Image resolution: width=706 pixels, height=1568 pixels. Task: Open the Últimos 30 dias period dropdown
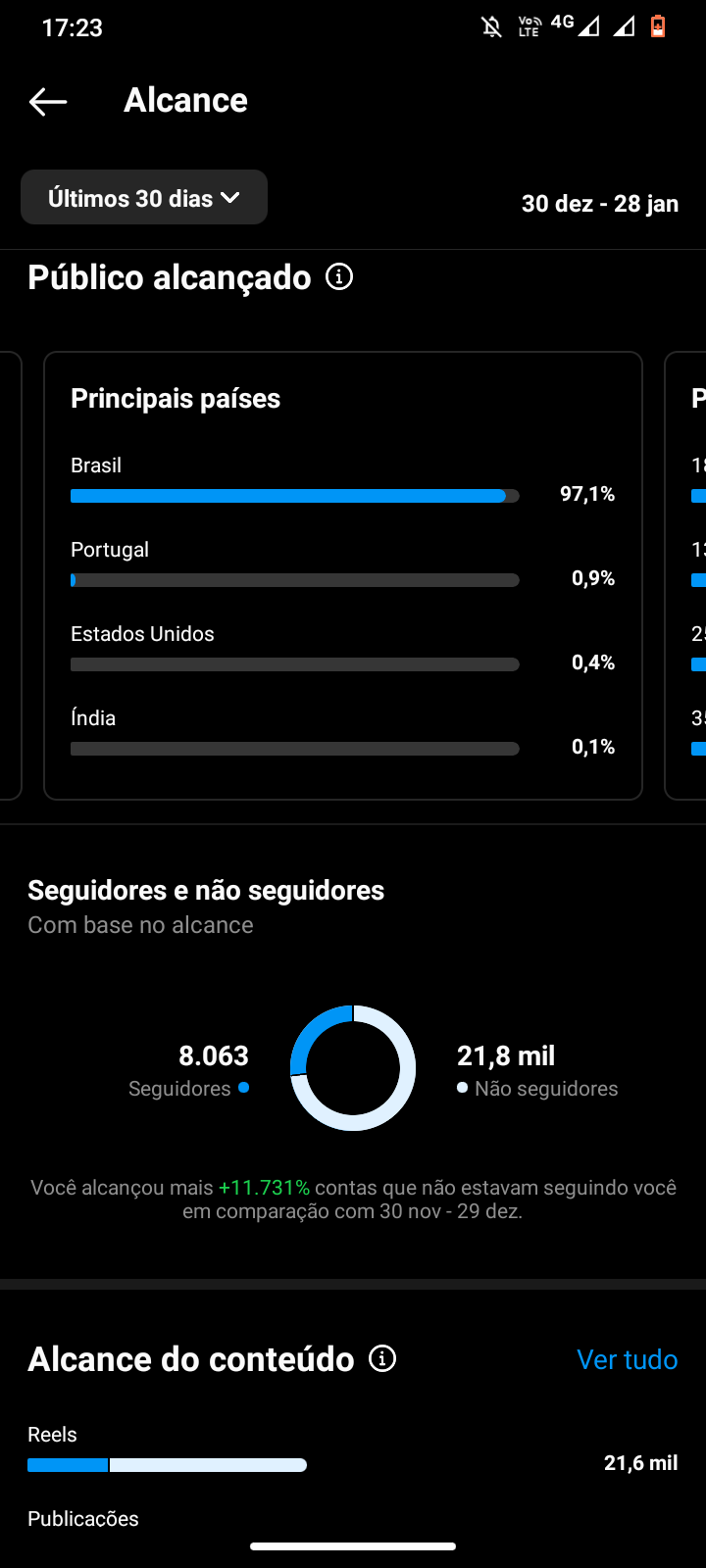pos(144,197)
